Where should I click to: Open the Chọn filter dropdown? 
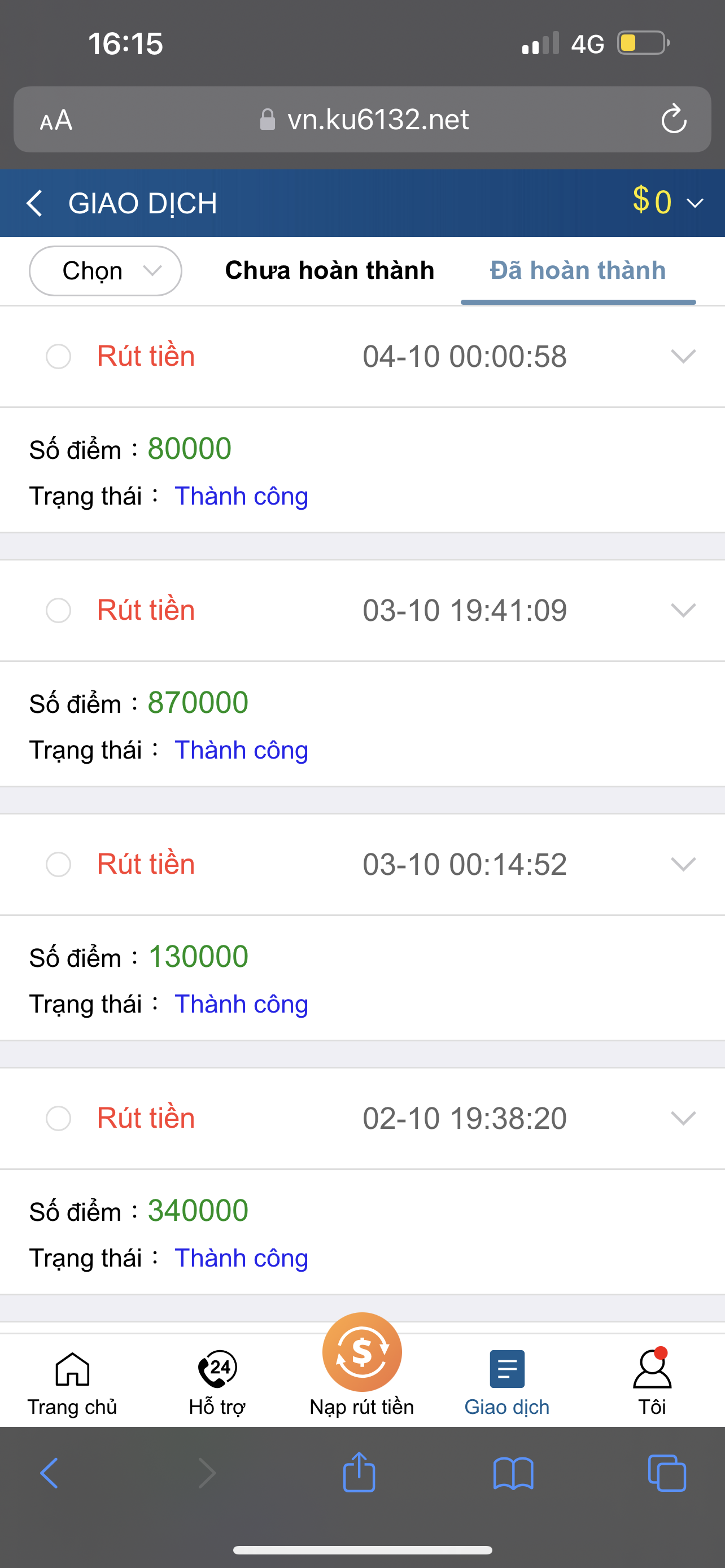click(x=106, y=271)
